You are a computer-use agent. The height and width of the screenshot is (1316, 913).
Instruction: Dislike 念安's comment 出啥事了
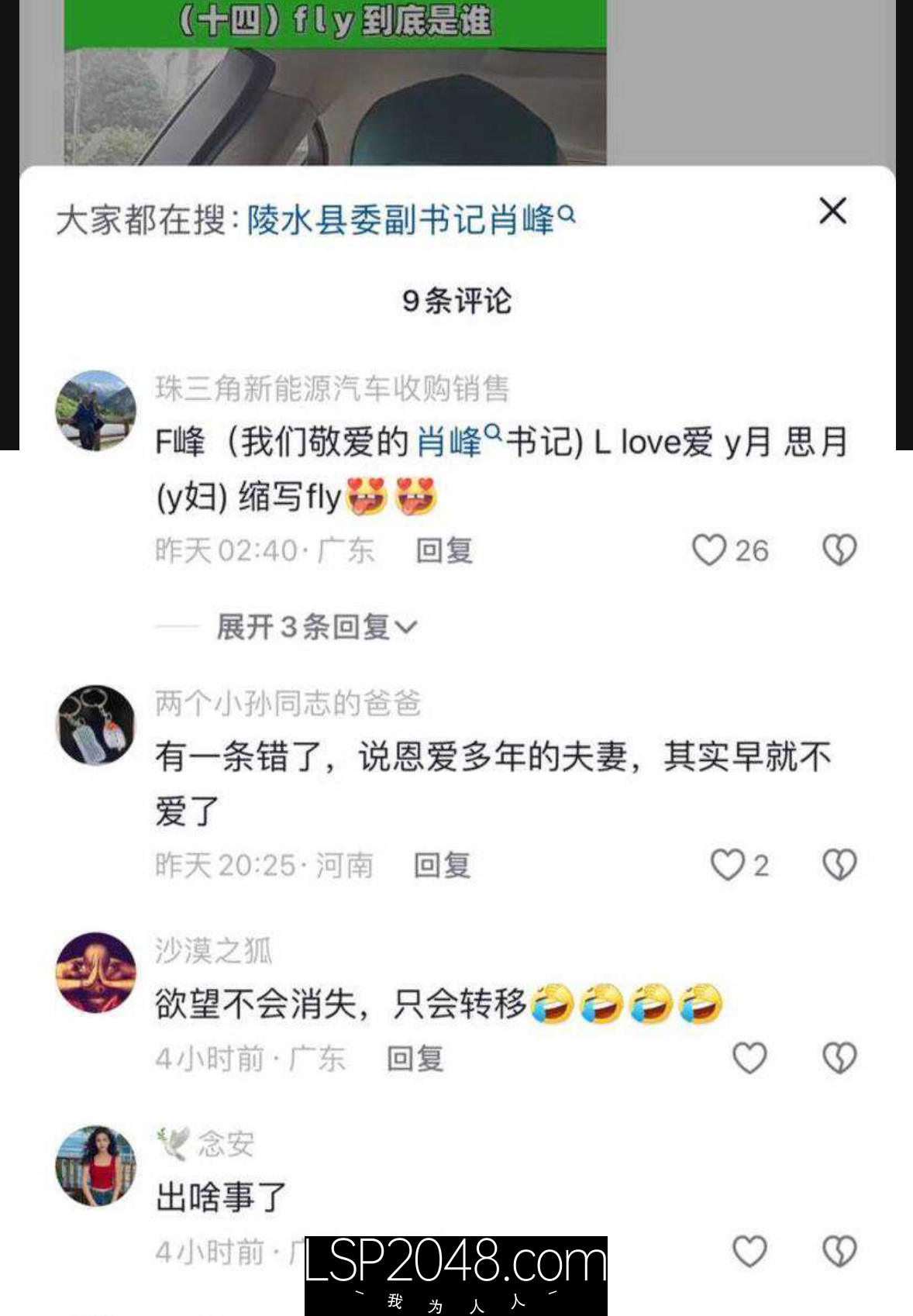coord(839,1252)
